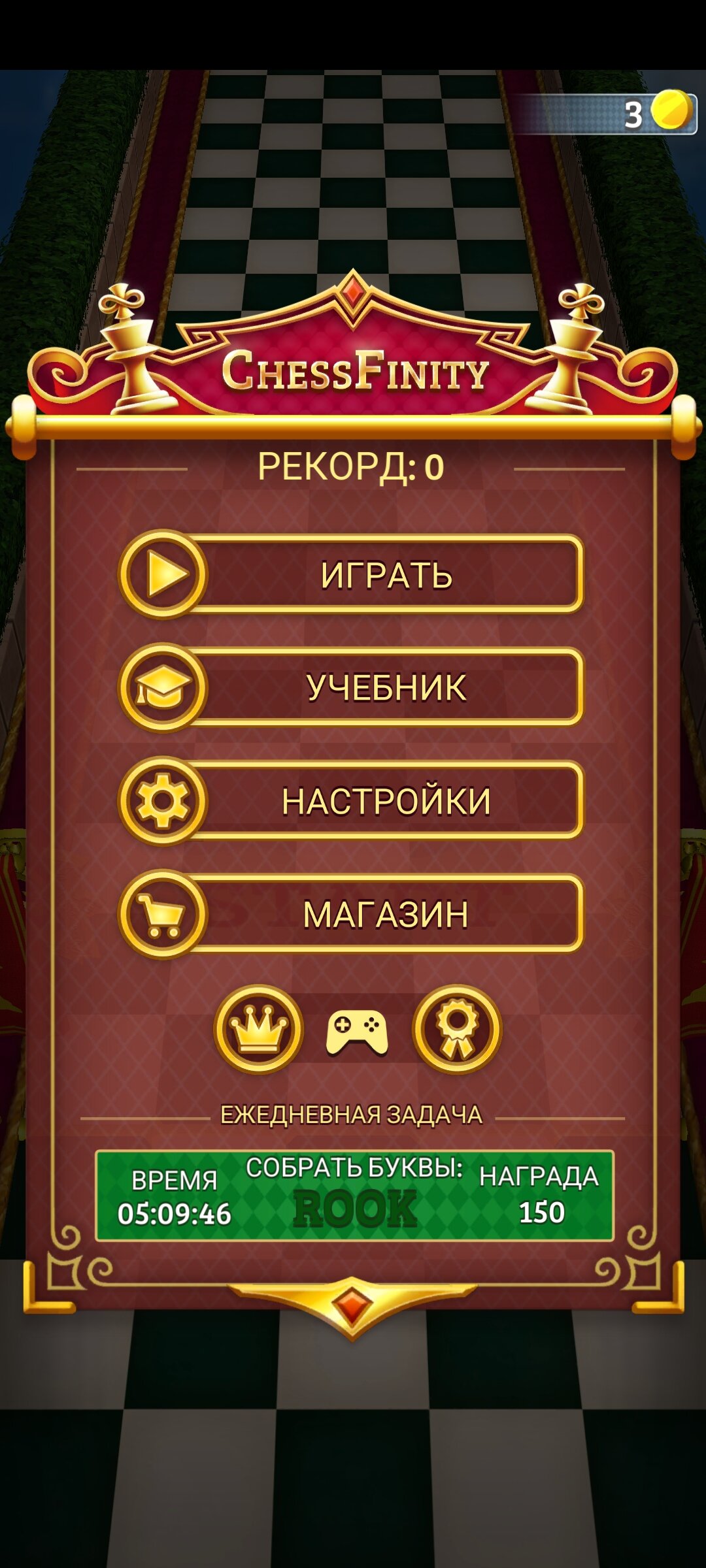Screen dimensions: 706x1568
Task: Open the achievements ribbon icon
Action: point(457,1028)
